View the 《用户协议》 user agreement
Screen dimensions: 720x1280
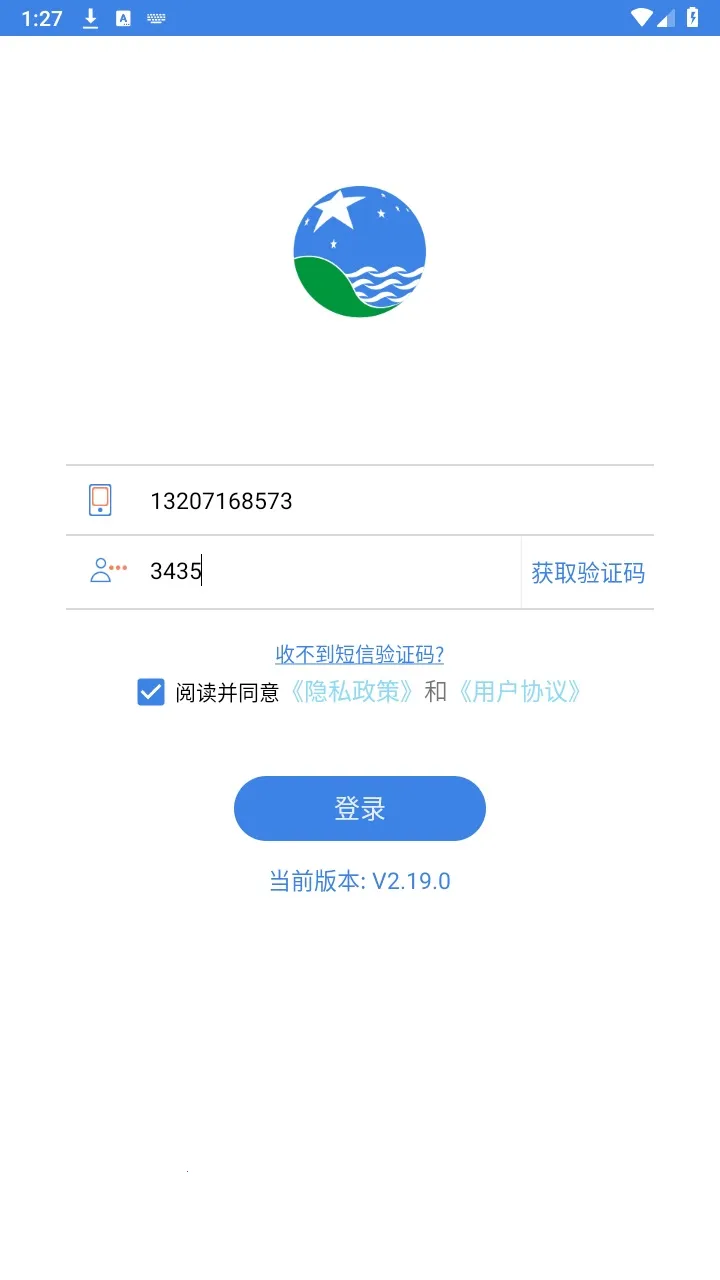(519, 691)
